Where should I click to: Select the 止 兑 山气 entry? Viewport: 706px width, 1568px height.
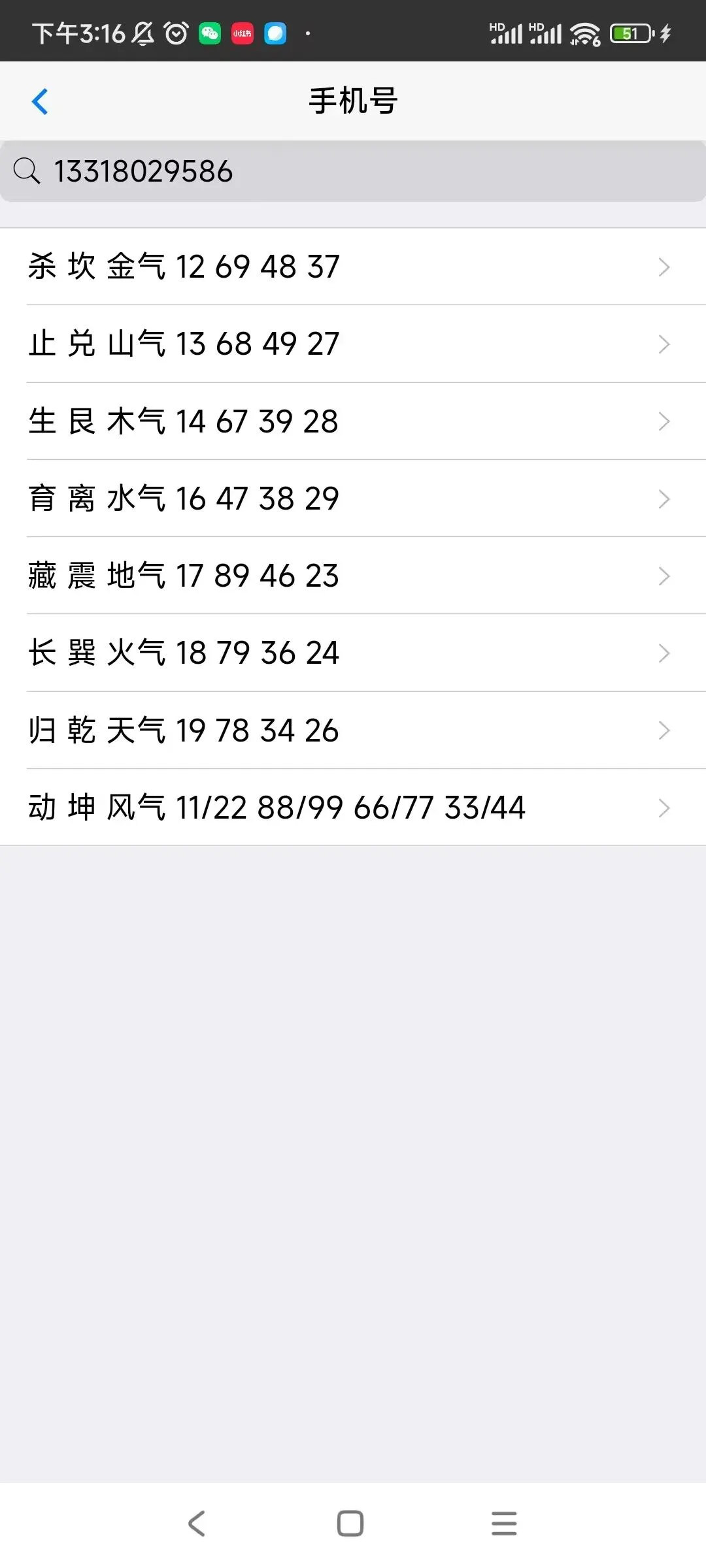[x=353, y=344]
